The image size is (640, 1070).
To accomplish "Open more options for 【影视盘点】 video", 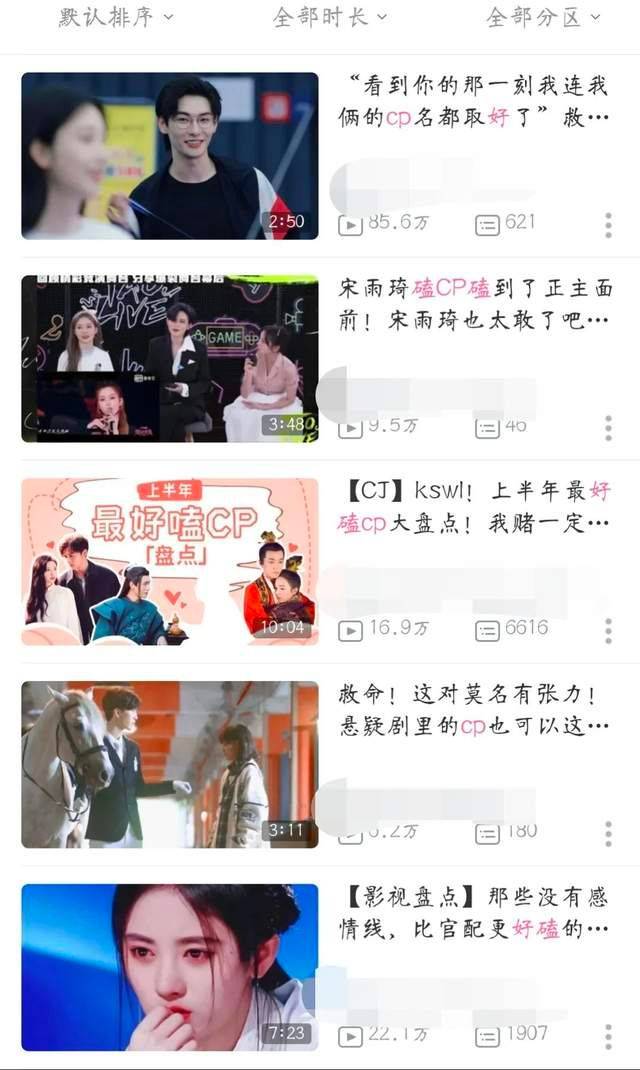I will (x=608, y=1035).
